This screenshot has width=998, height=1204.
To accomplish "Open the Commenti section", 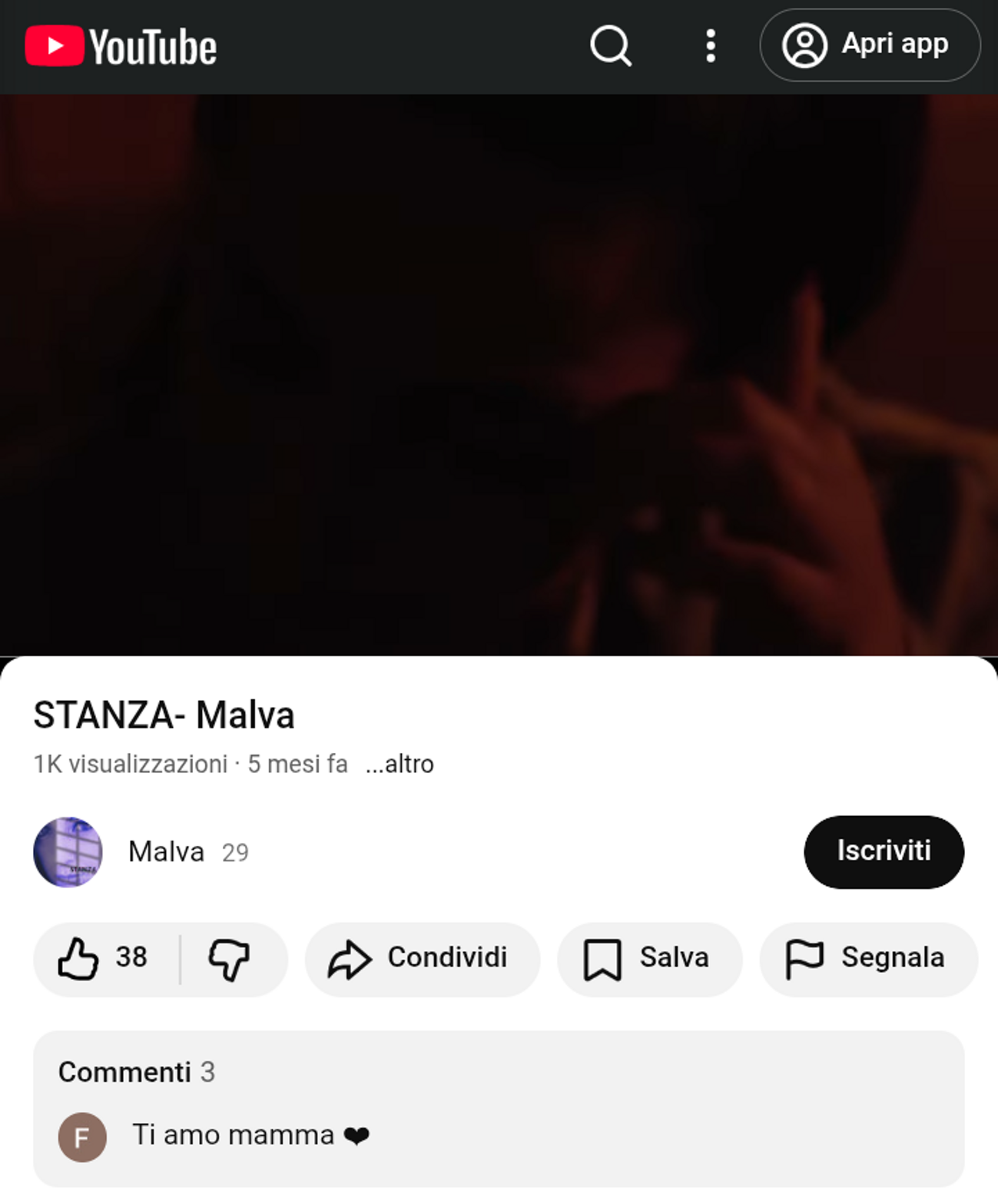I will point(498,1107).
